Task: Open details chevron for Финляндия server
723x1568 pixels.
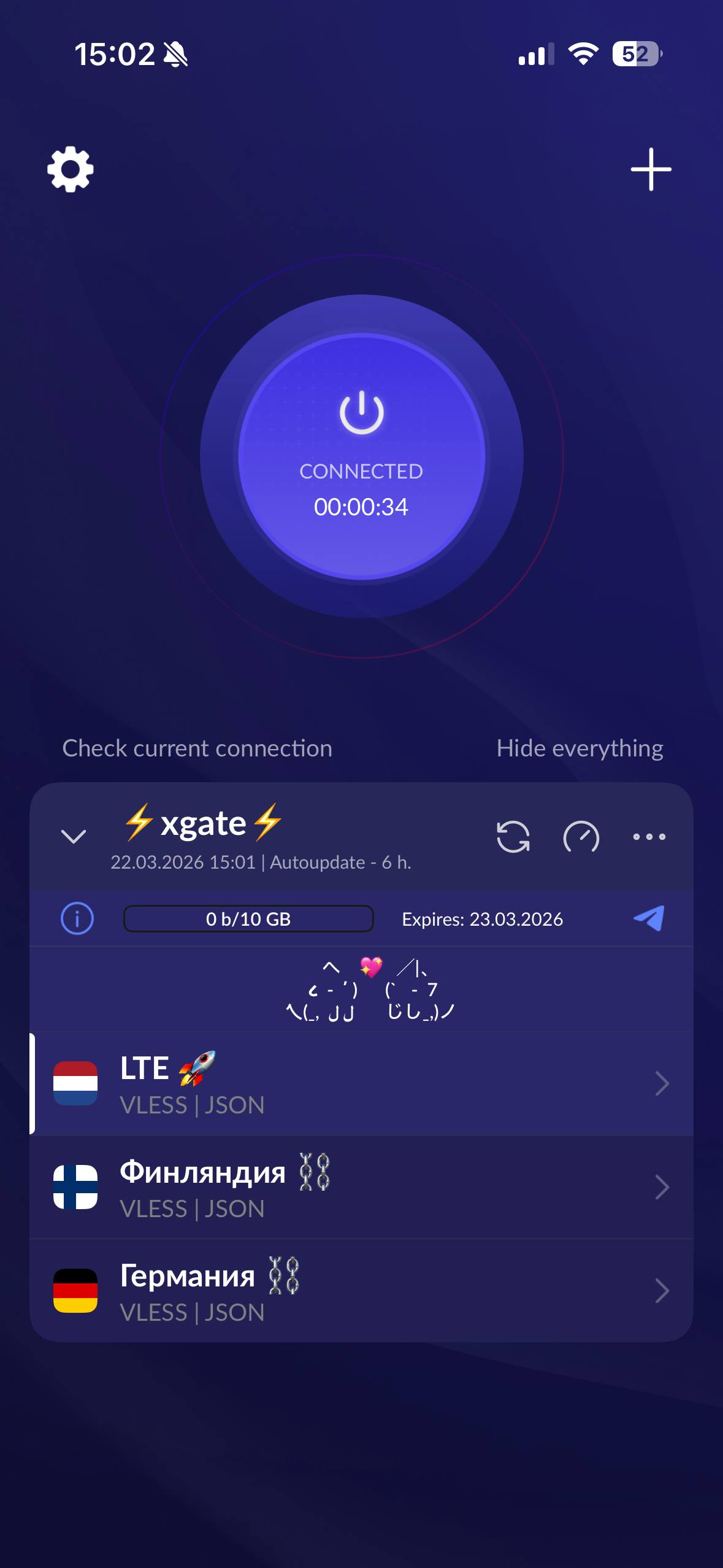Action: click(x=662, y=1187)
